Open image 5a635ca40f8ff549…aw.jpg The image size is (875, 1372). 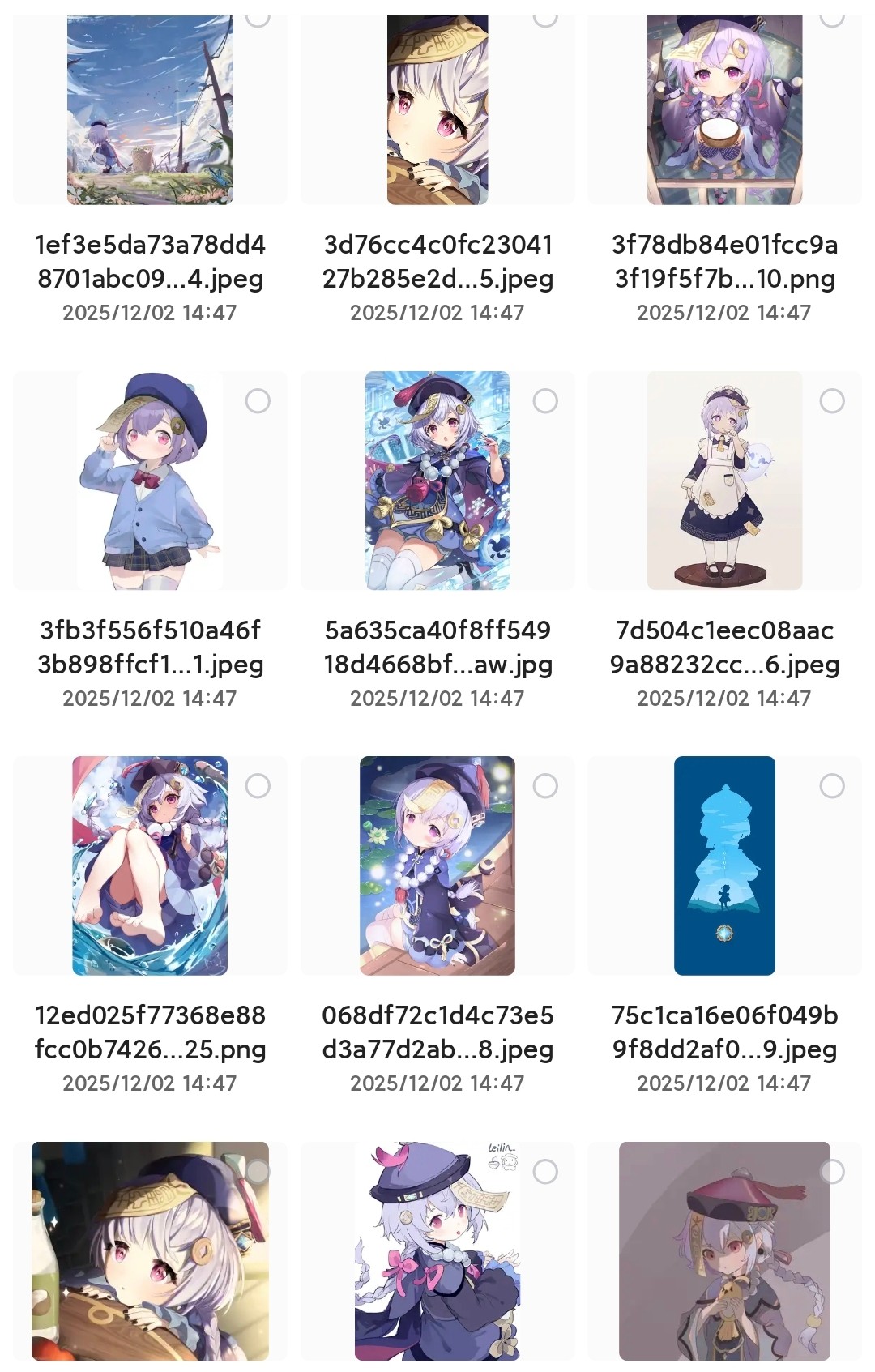(437, 481)
